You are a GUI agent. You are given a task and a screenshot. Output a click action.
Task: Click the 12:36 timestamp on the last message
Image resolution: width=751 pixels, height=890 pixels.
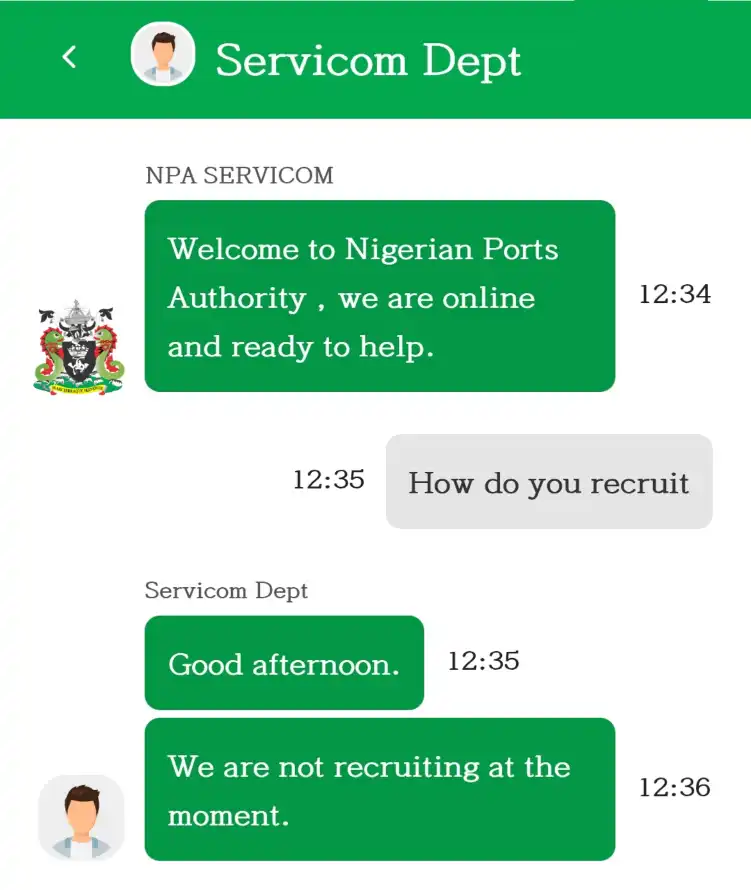[x=677, y=789]
